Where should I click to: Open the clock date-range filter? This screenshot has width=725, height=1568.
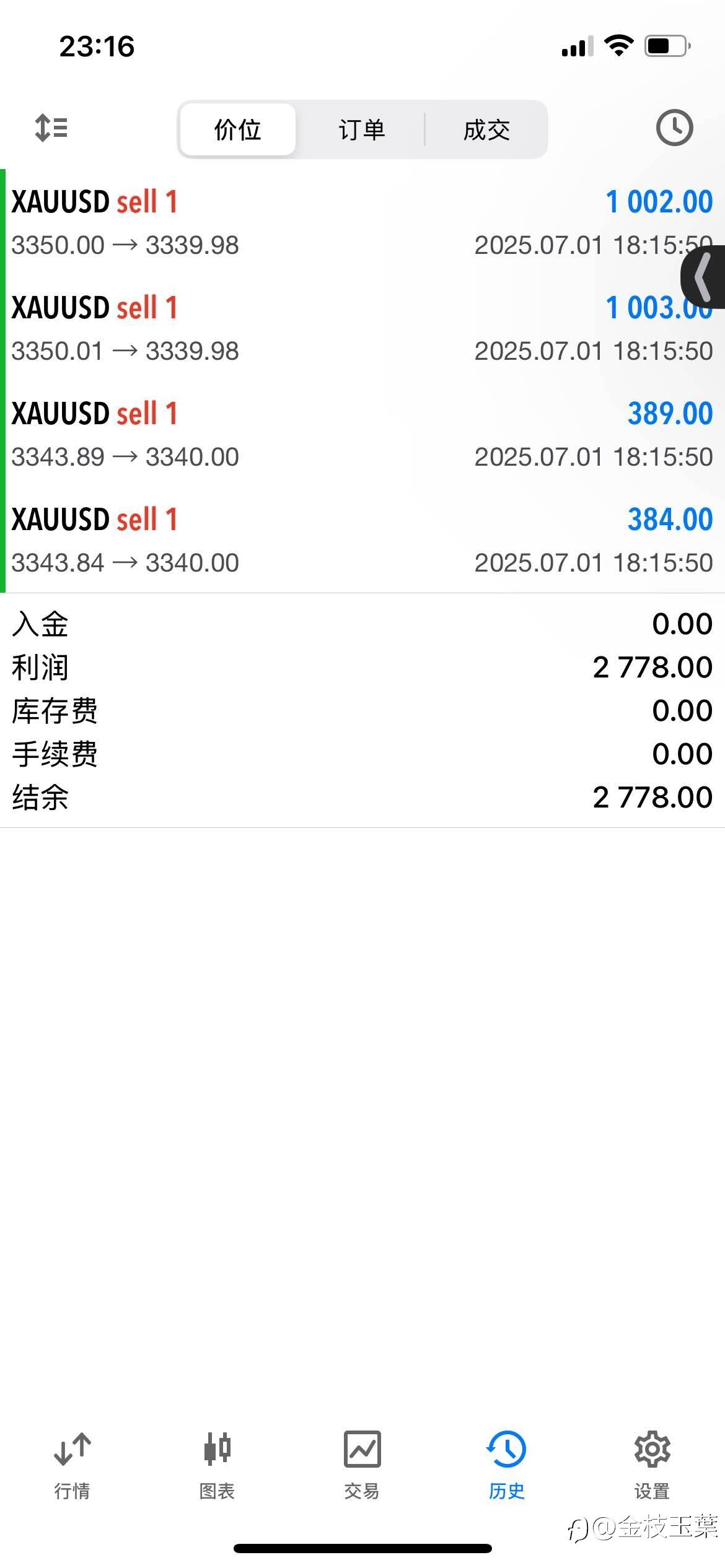coord(674,128)
